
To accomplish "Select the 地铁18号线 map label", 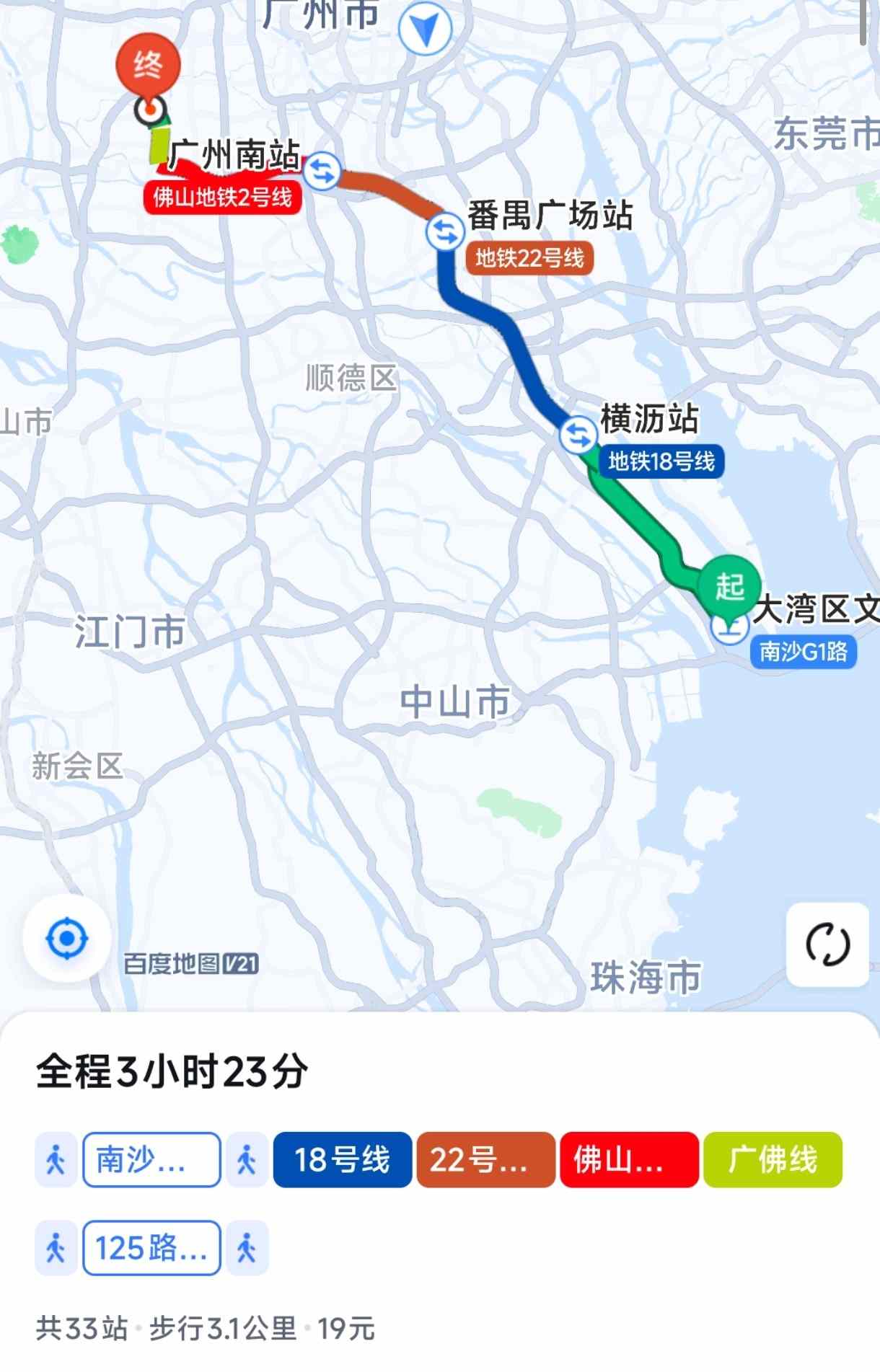I will click(x=661, y=461).
